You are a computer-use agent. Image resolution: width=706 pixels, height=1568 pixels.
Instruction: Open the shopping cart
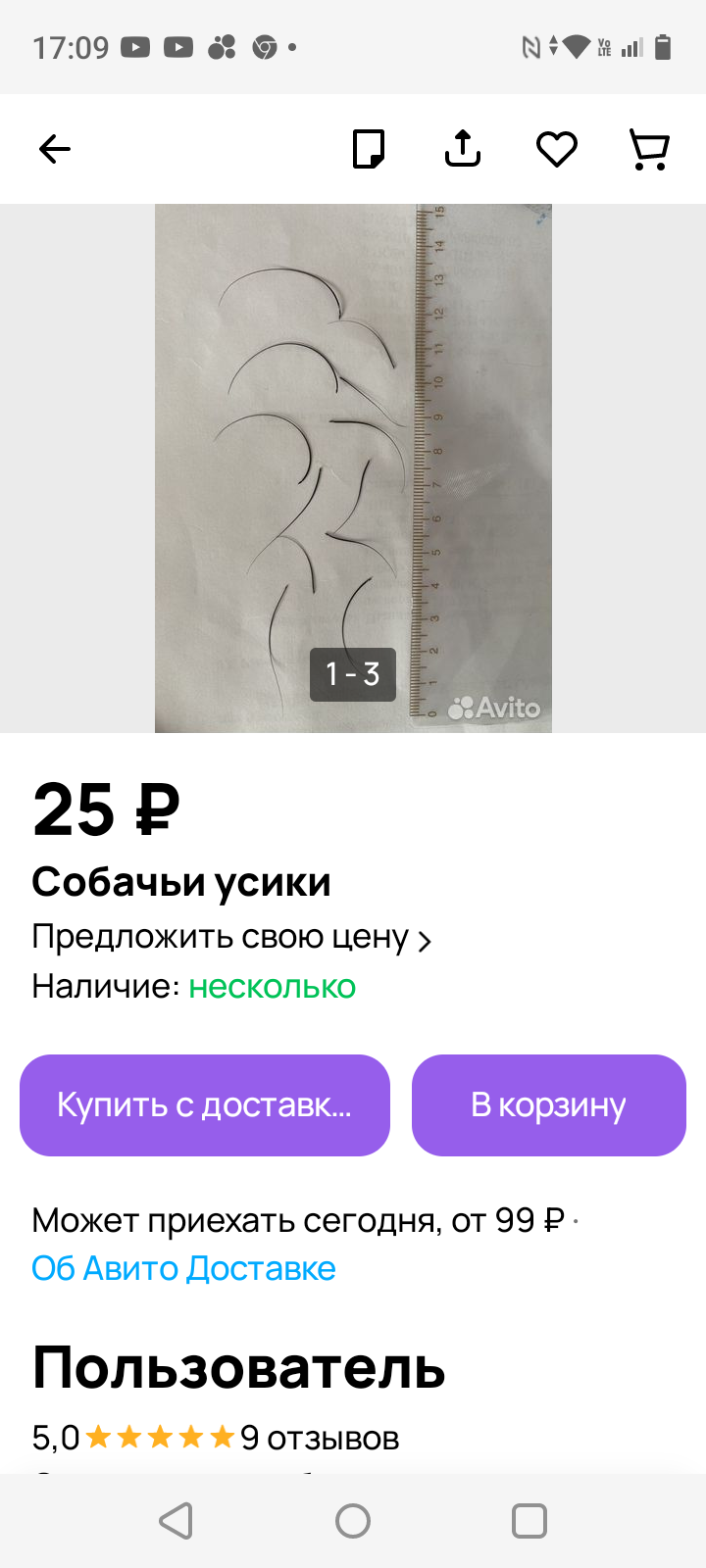(648, 149)
